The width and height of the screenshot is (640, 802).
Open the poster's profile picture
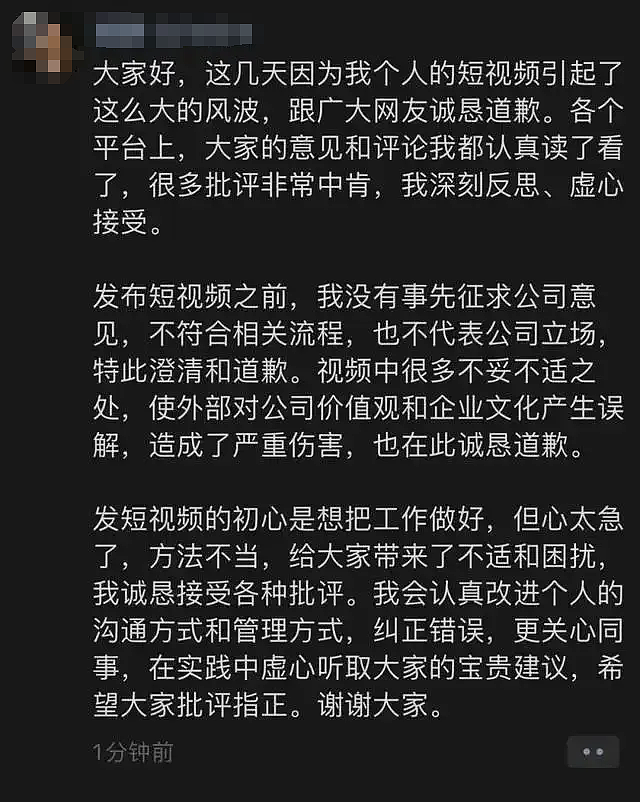[45, 39]
